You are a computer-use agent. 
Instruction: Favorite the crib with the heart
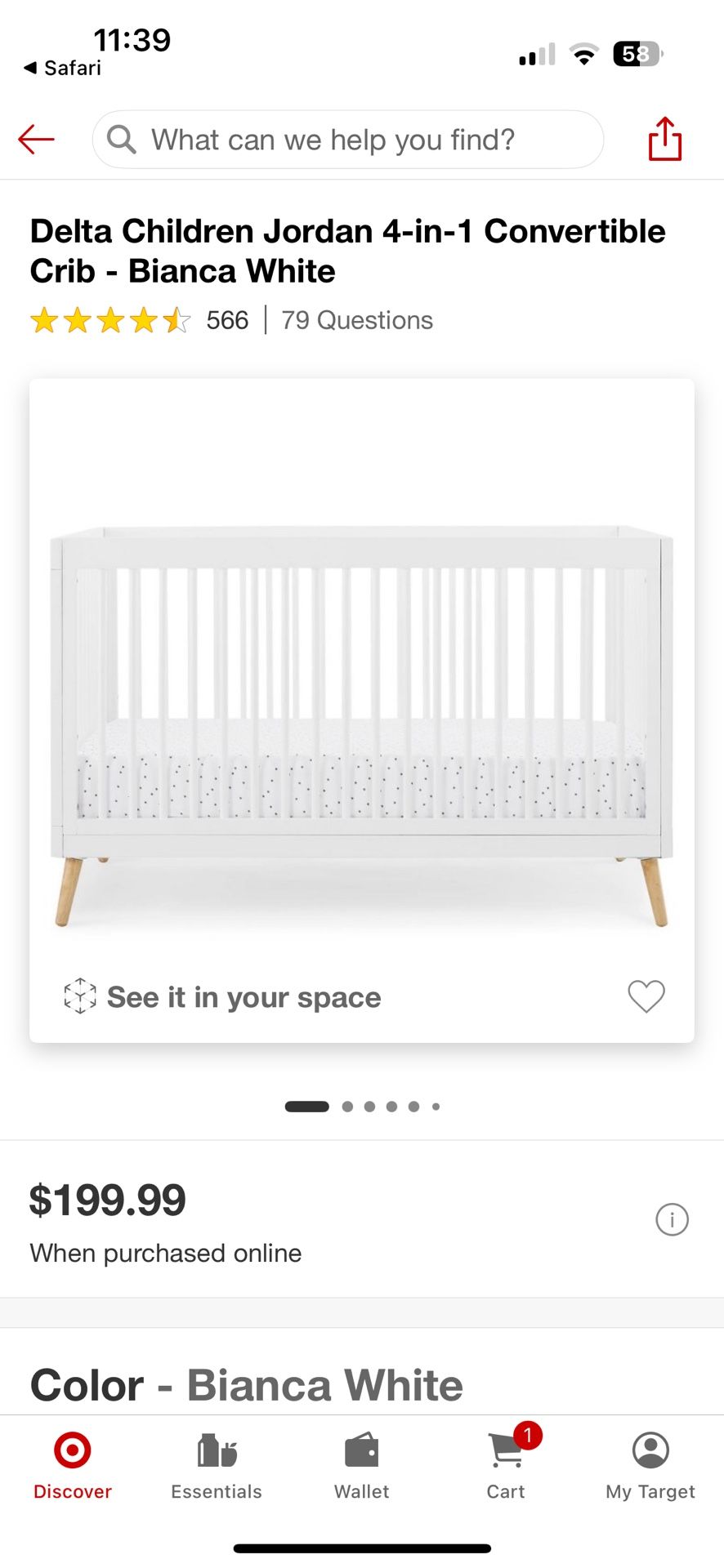(646, 996)
